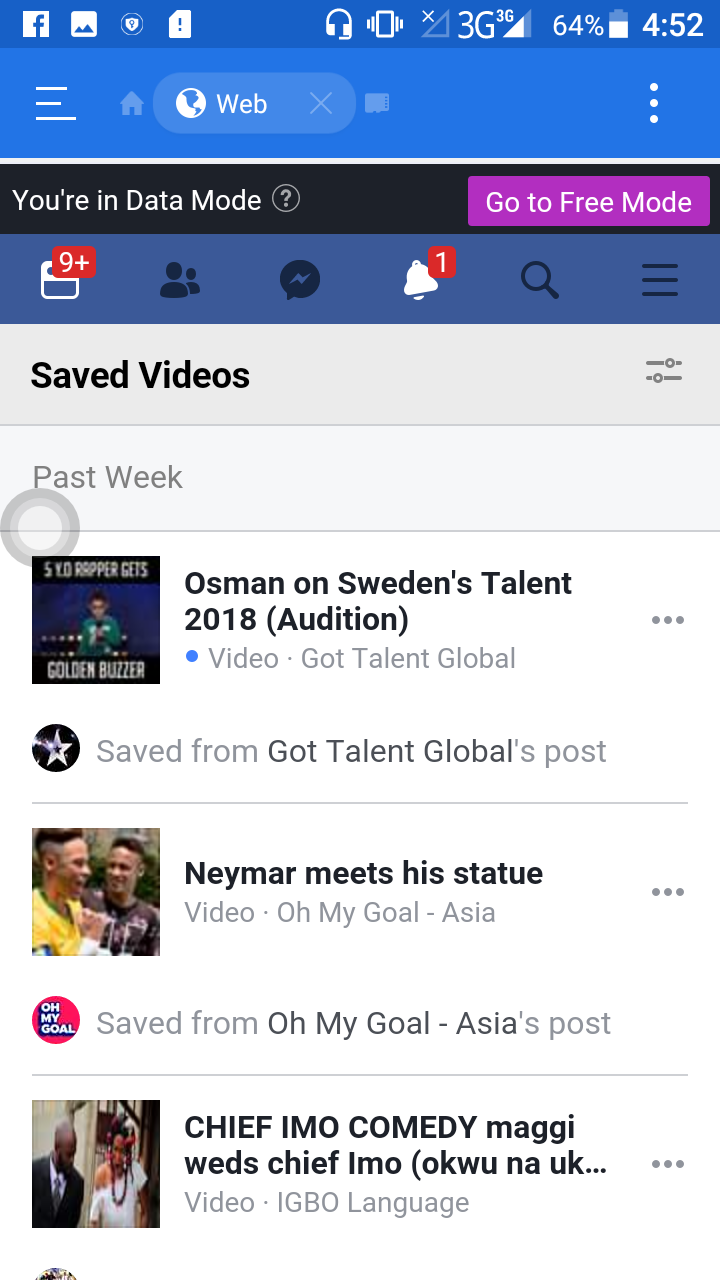Screen dimensions: 720x1280
Task: Open options for Osman Sweden's Talent video
Action: pyautogui.click(x=668, y=620)
